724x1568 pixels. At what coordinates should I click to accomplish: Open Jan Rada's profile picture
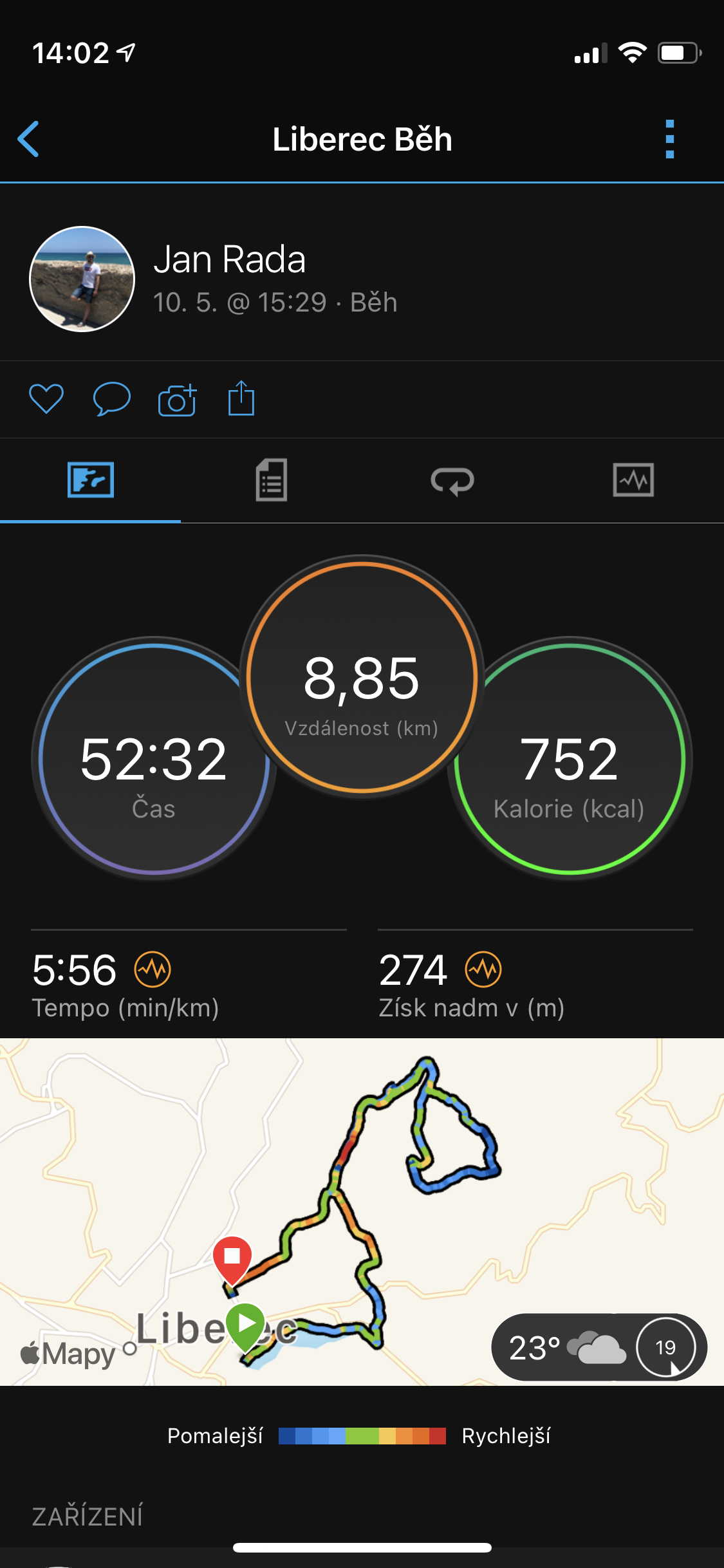tap(82, 279)
